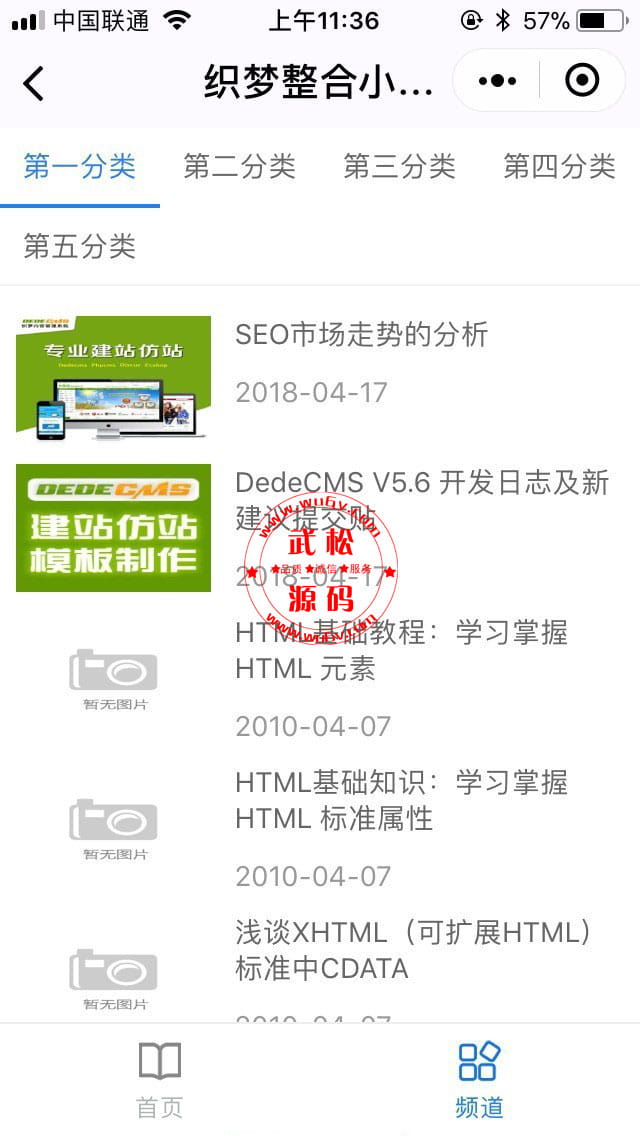640x1136 pixels.
Task: Switch to the 第五分类 tab
Action: (x=80, y=246)
